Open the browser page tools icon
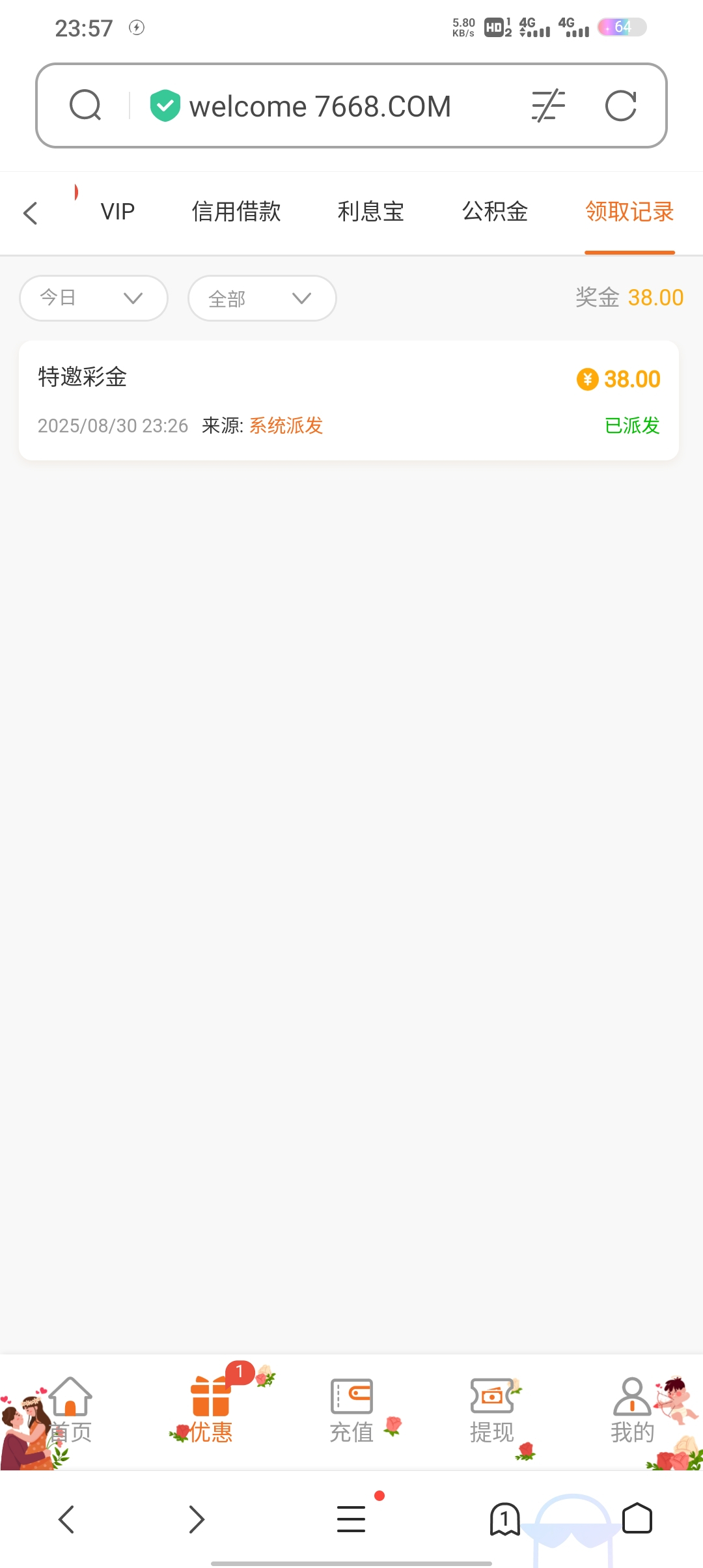Image resolution: width=703 pixels, height=1568 pixels. pyautogui.click(x=548, y=106)
